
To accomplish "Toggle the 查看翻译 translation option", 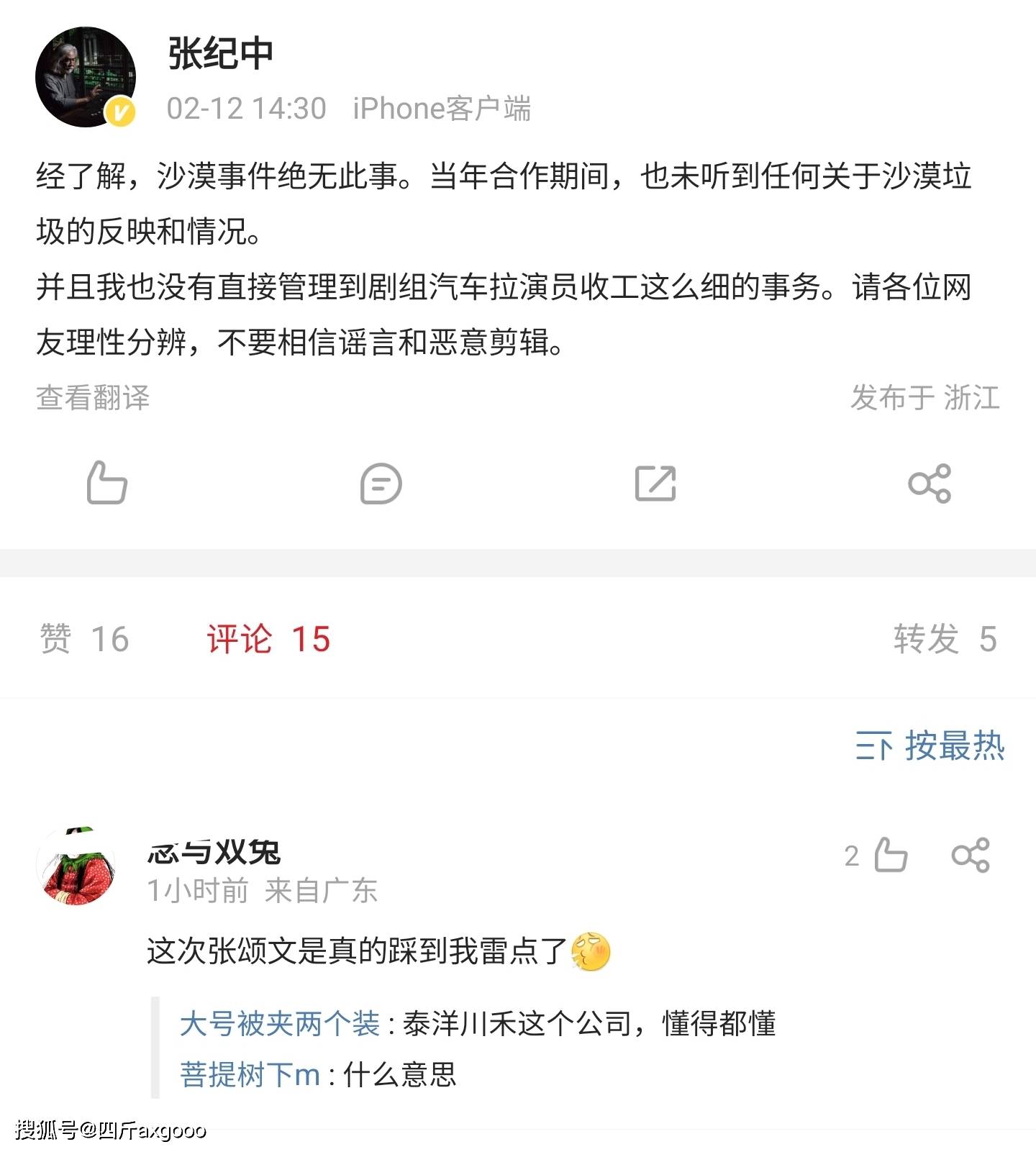I will coord(94,400).
